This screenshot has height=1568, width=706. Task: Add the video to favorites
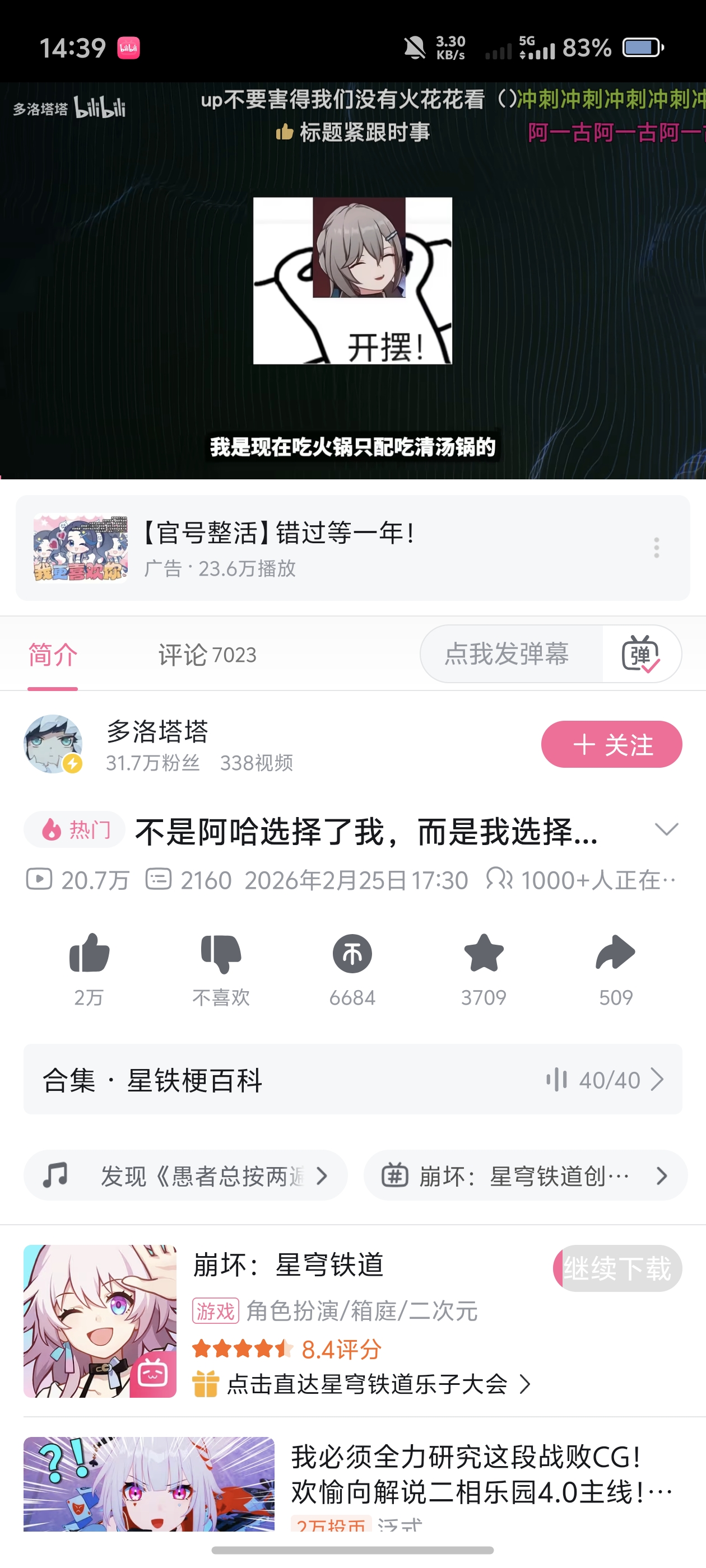point(484,953)
